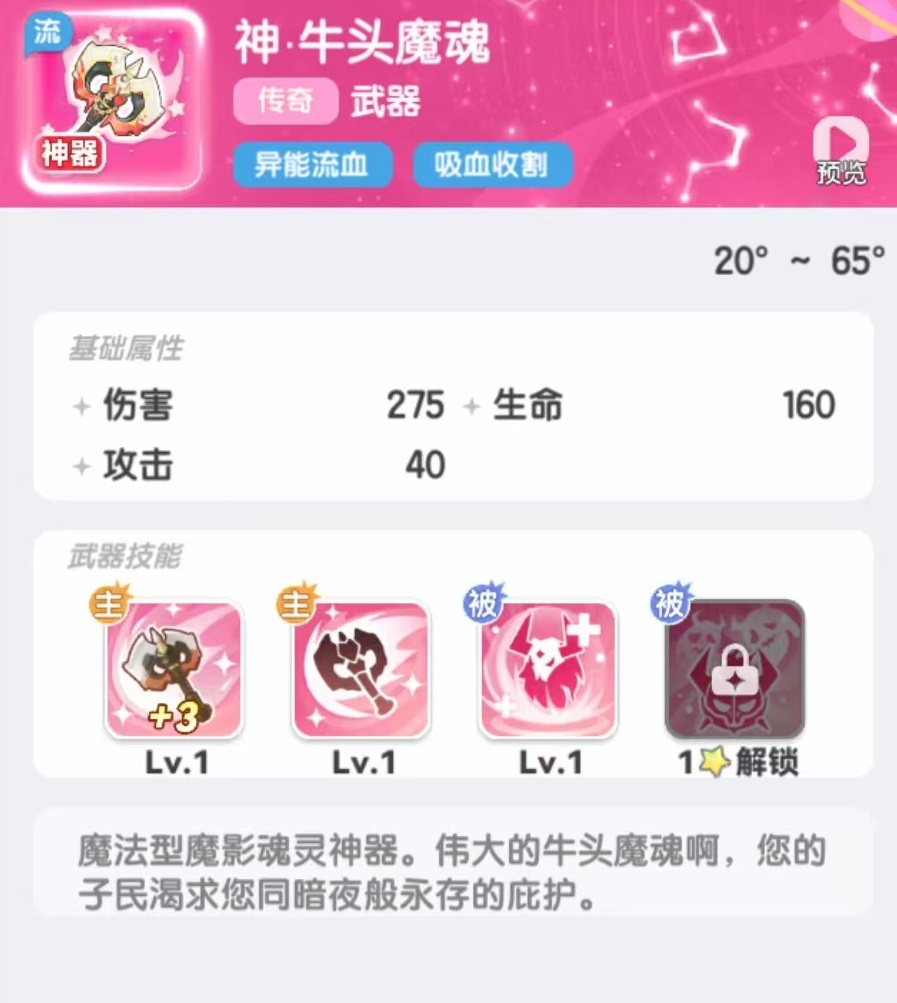Tap the 异能流血 tag chip
897x1003 pixels.
312,165
